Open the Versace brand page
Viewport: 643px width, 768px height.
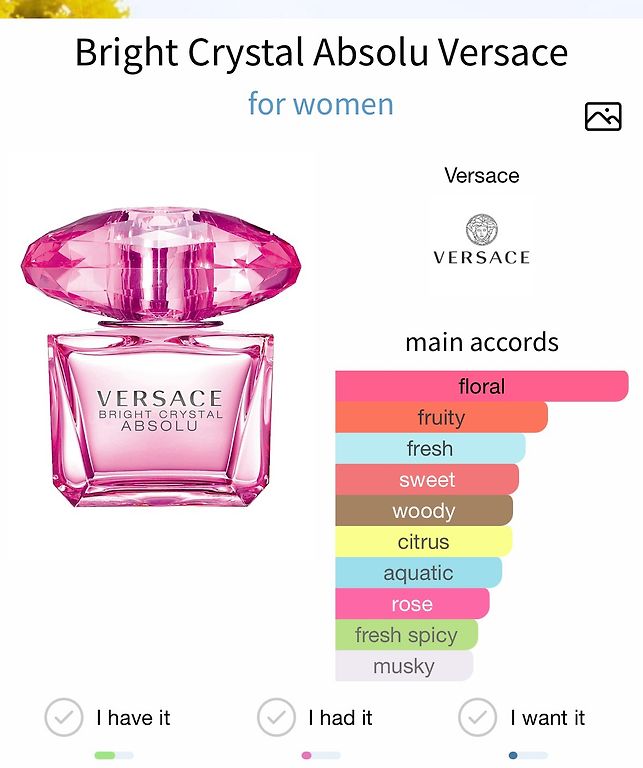481,240
